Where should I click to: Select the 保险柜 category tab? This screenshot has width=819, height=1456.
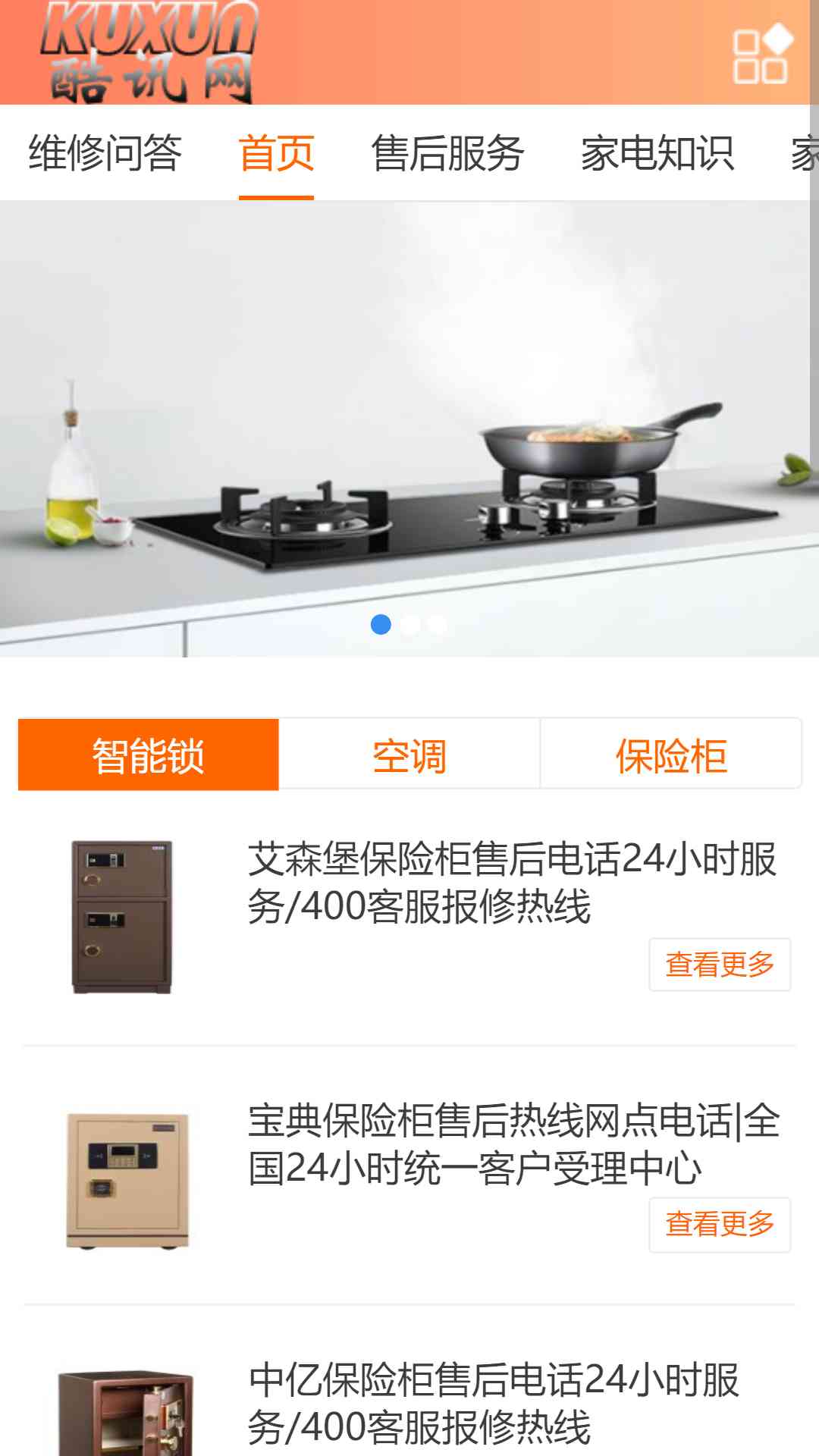coord(670,755)
